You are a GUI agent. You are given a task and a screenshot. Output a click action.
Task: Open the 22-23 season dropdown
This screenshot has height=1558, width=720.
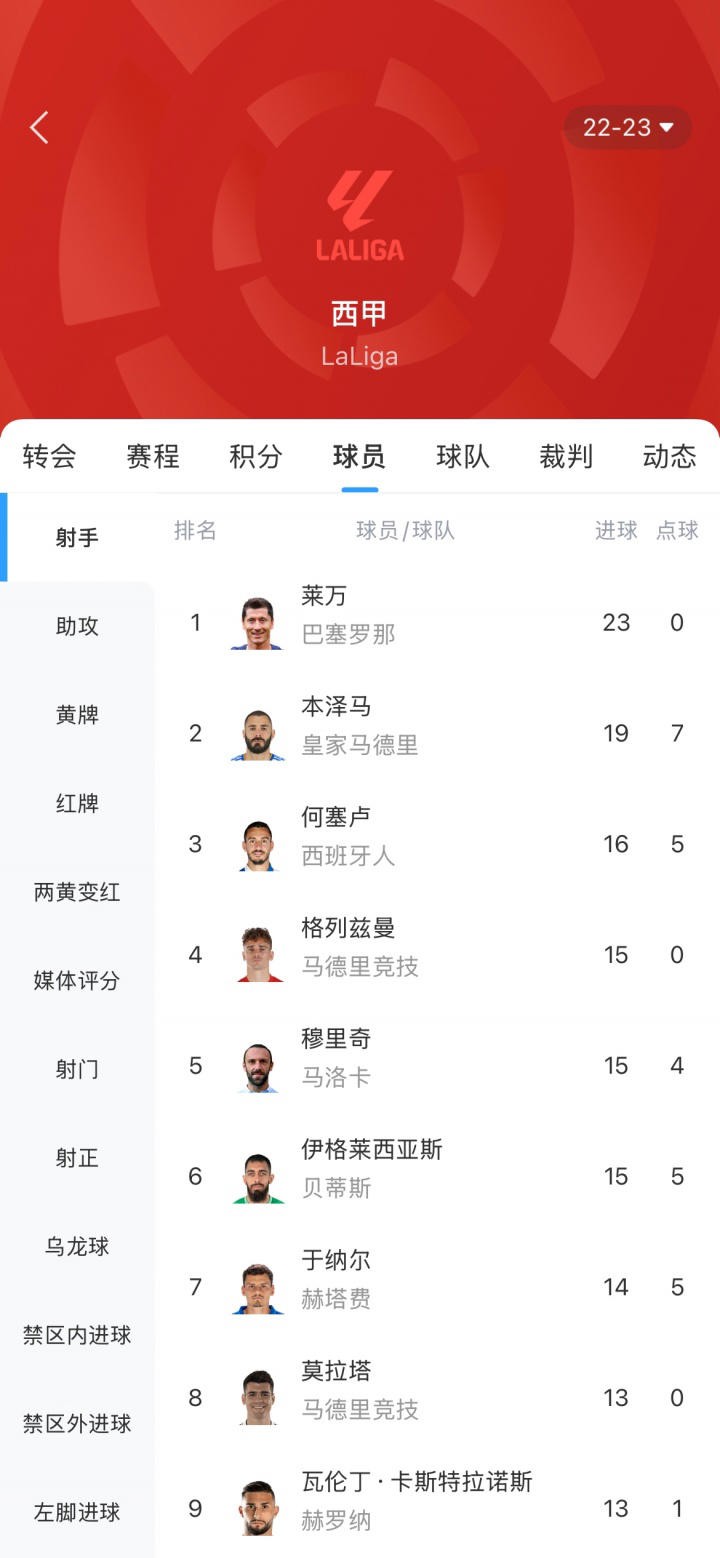click(x=626, y=128)
